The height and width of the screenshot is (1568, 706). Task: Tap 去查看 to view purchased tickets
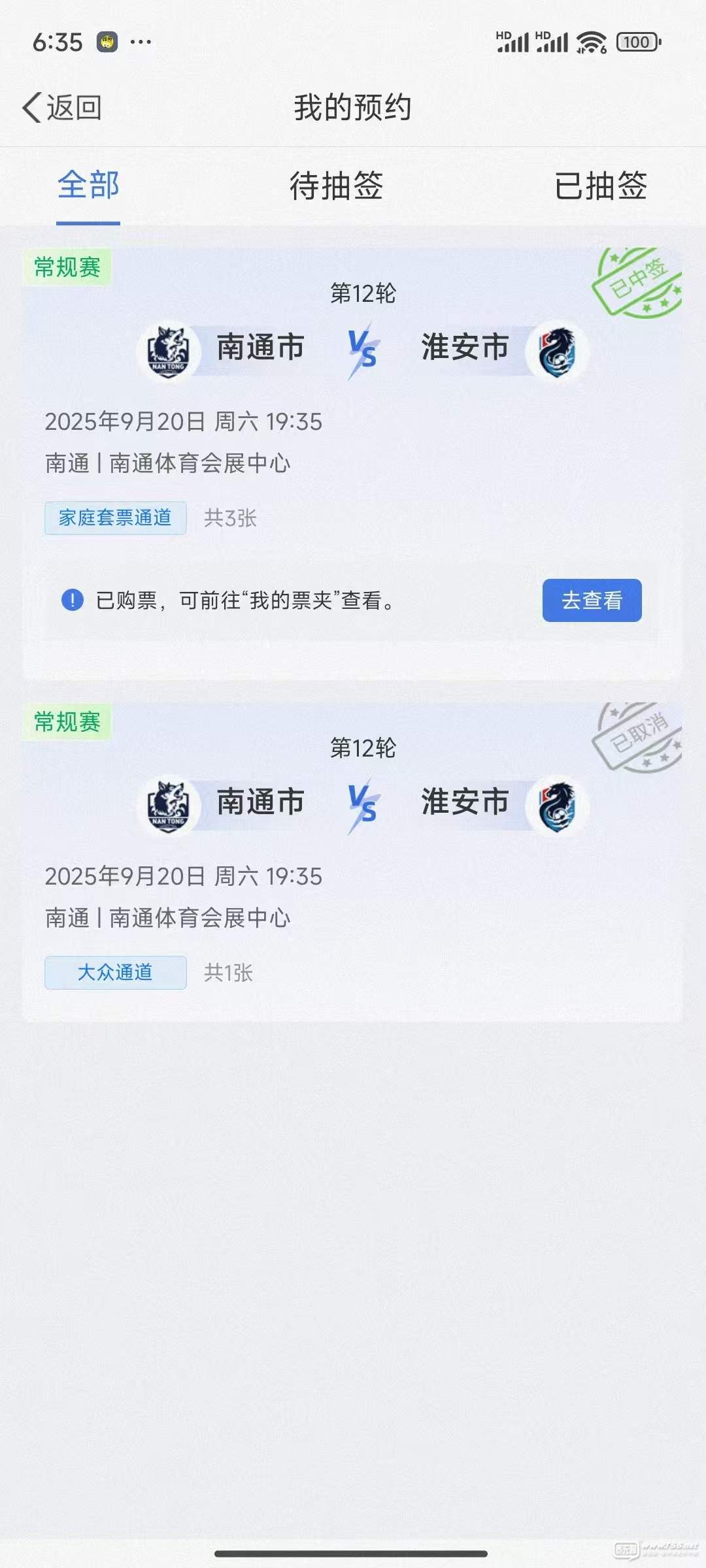tap(592, 600)
